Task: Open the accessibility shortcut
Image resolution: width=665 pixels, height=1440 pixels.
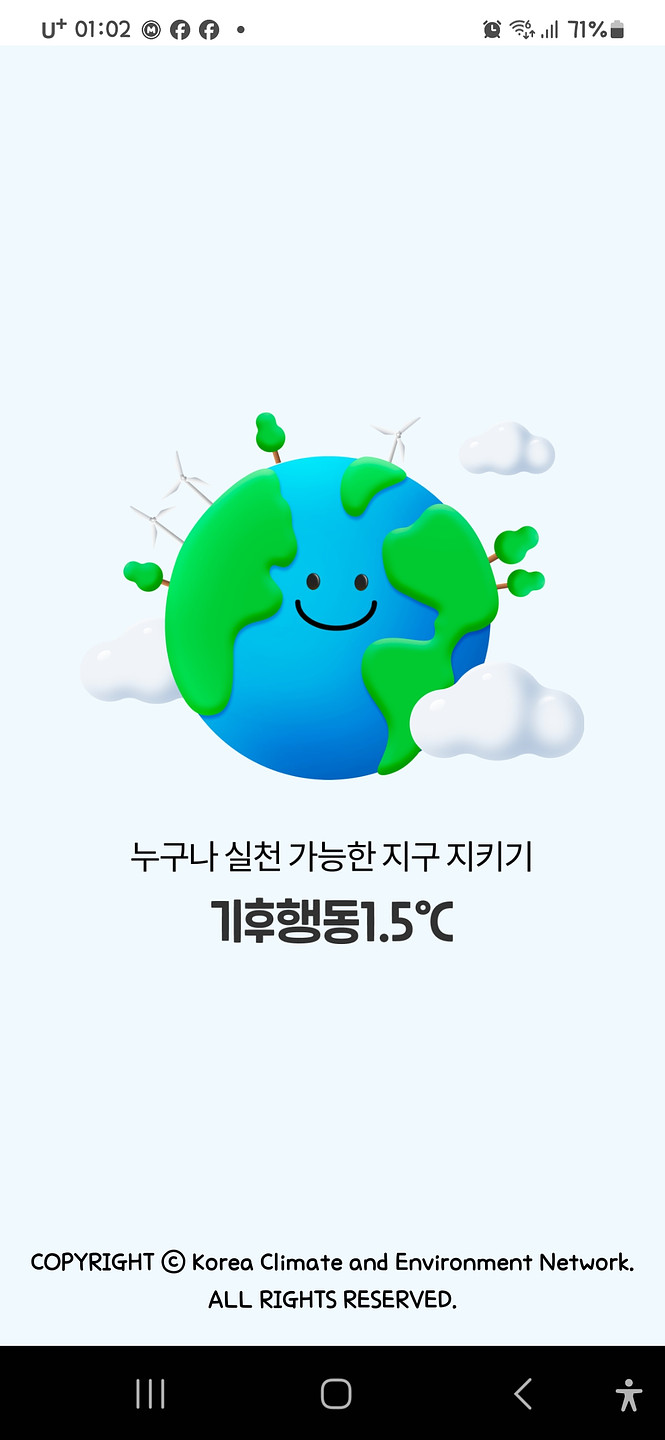Action: 629,1394
